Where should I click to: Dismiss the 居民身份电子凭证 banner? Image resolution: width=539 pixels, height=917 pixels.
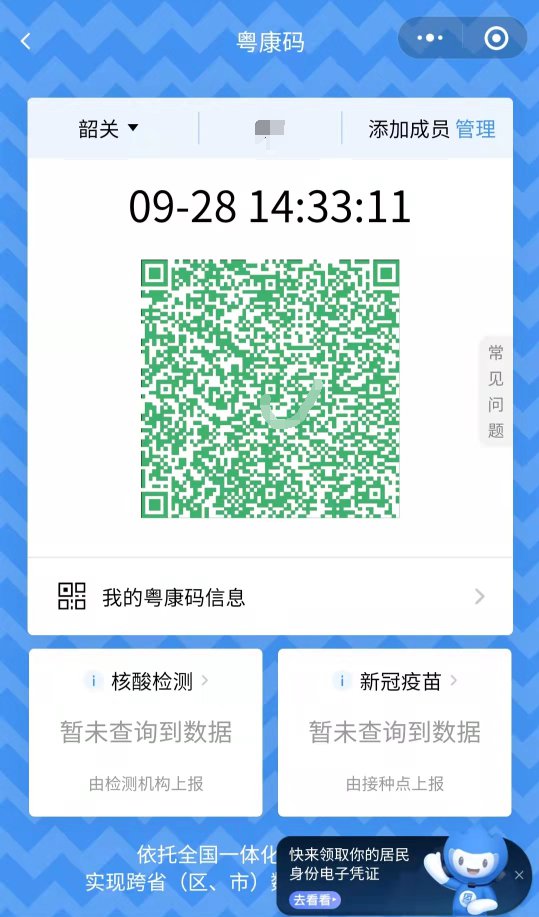pos(519,875)
